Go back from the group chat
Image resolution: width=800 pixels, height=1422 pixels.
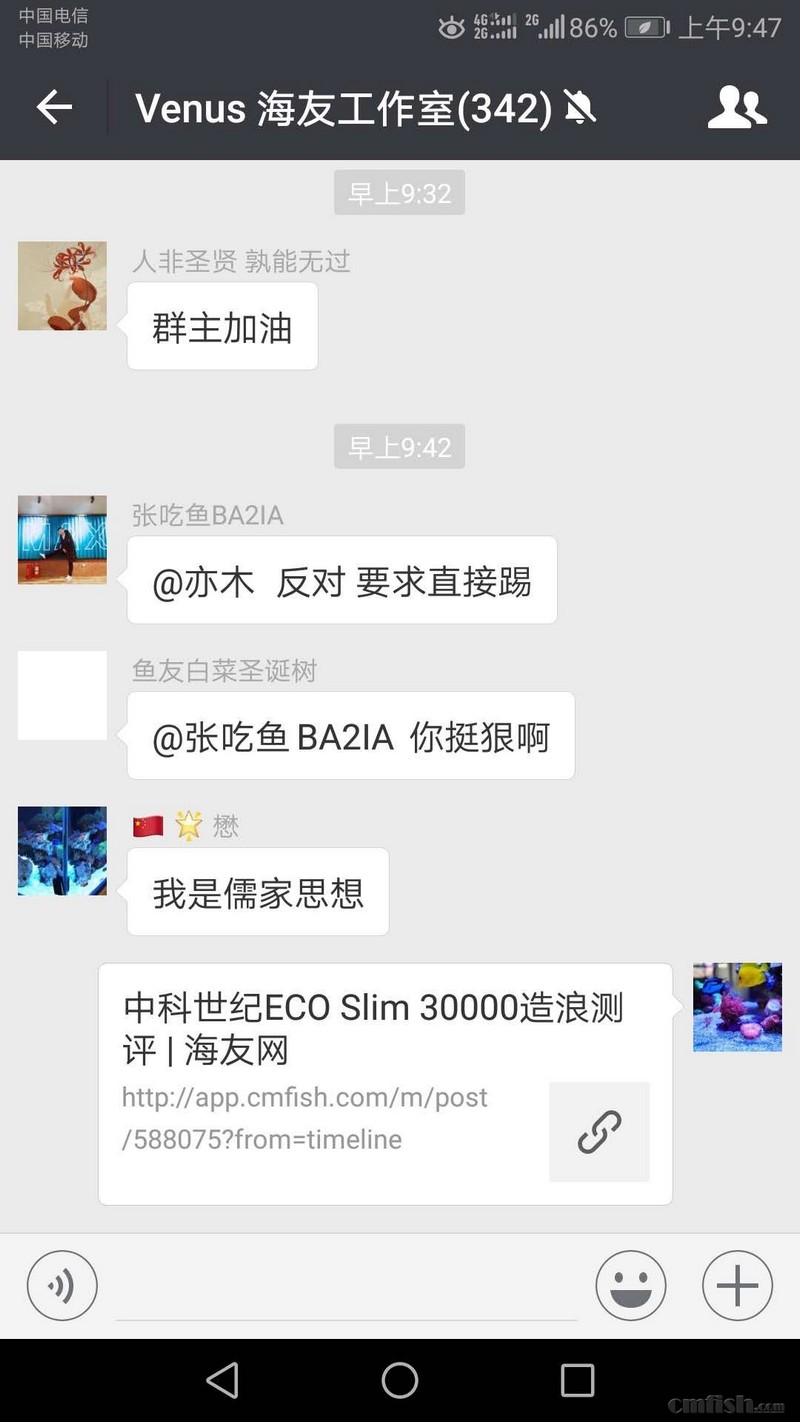pos(54,107)
